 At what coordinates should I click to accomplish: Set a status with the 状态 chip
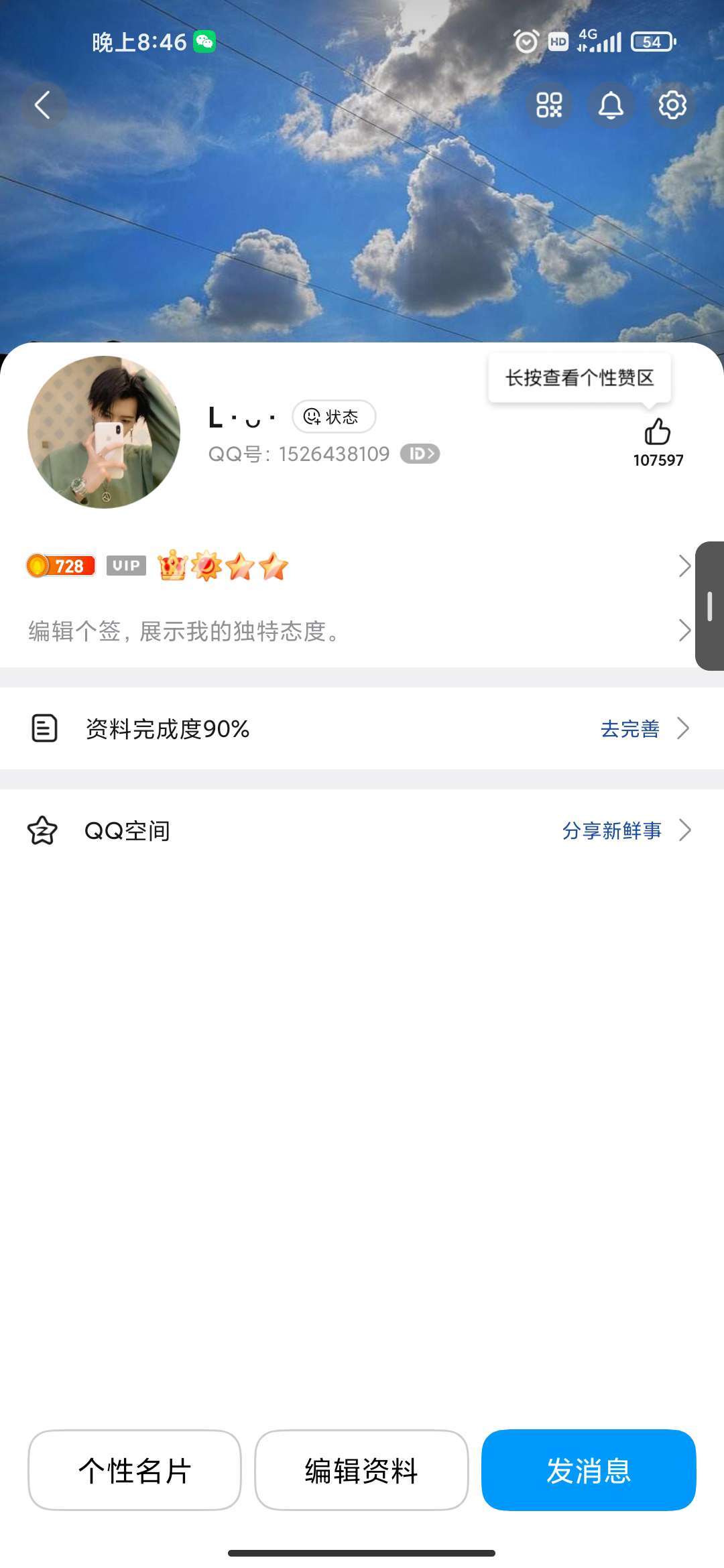334,417
